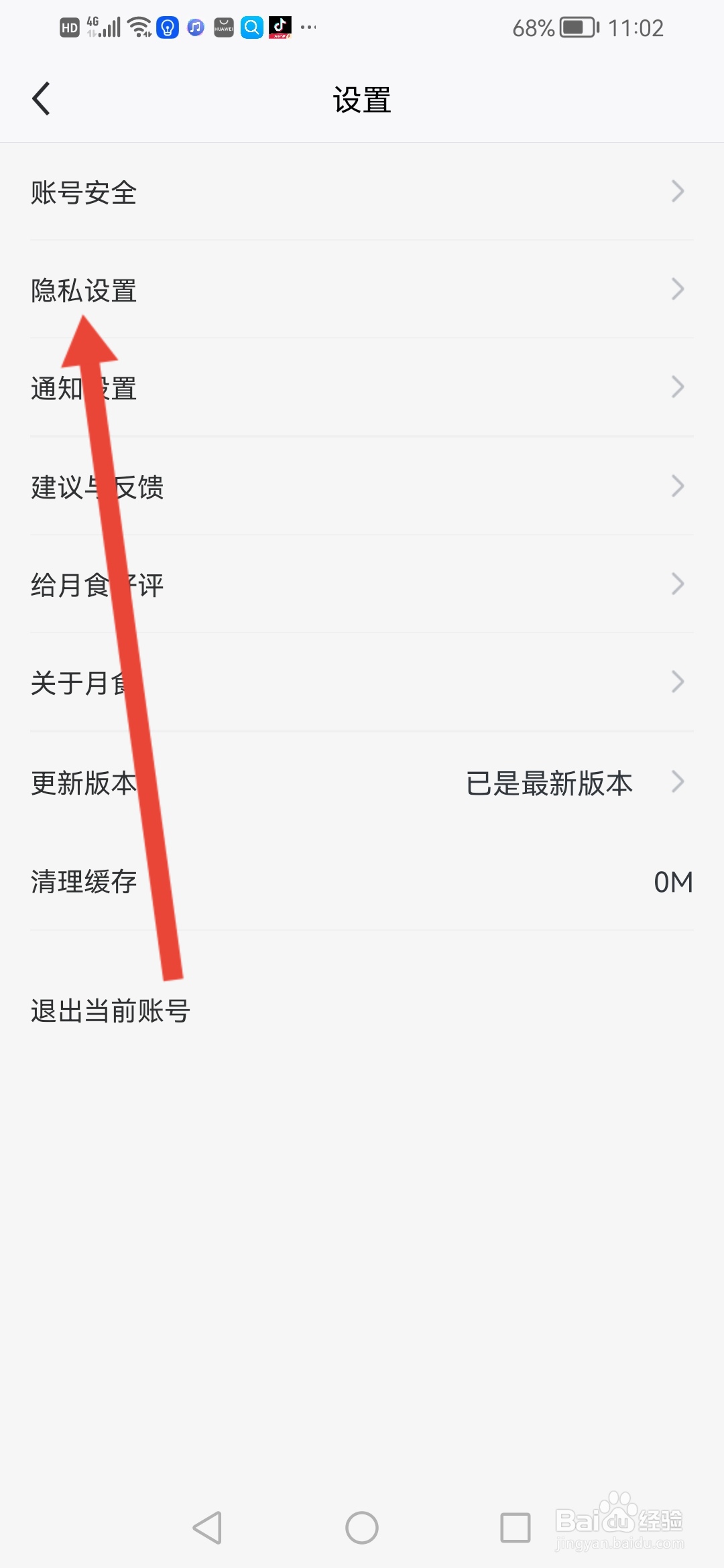
Task: Click the Huawei AppGallery icon in the status bar
Action: (223, 27)
